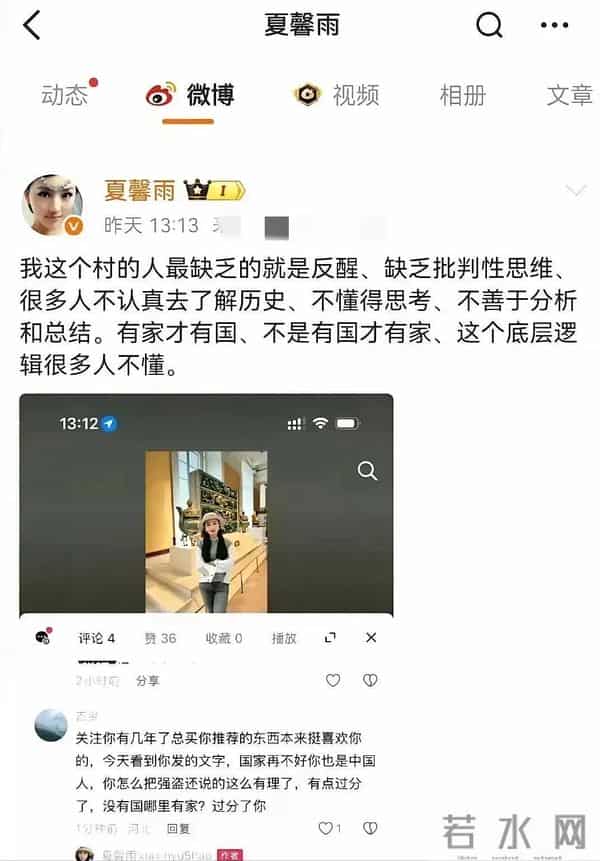Tap 夏馨雨's avatar on the post
The width and height of the screenshot is (600, 861).
click(x=52, y=205)
